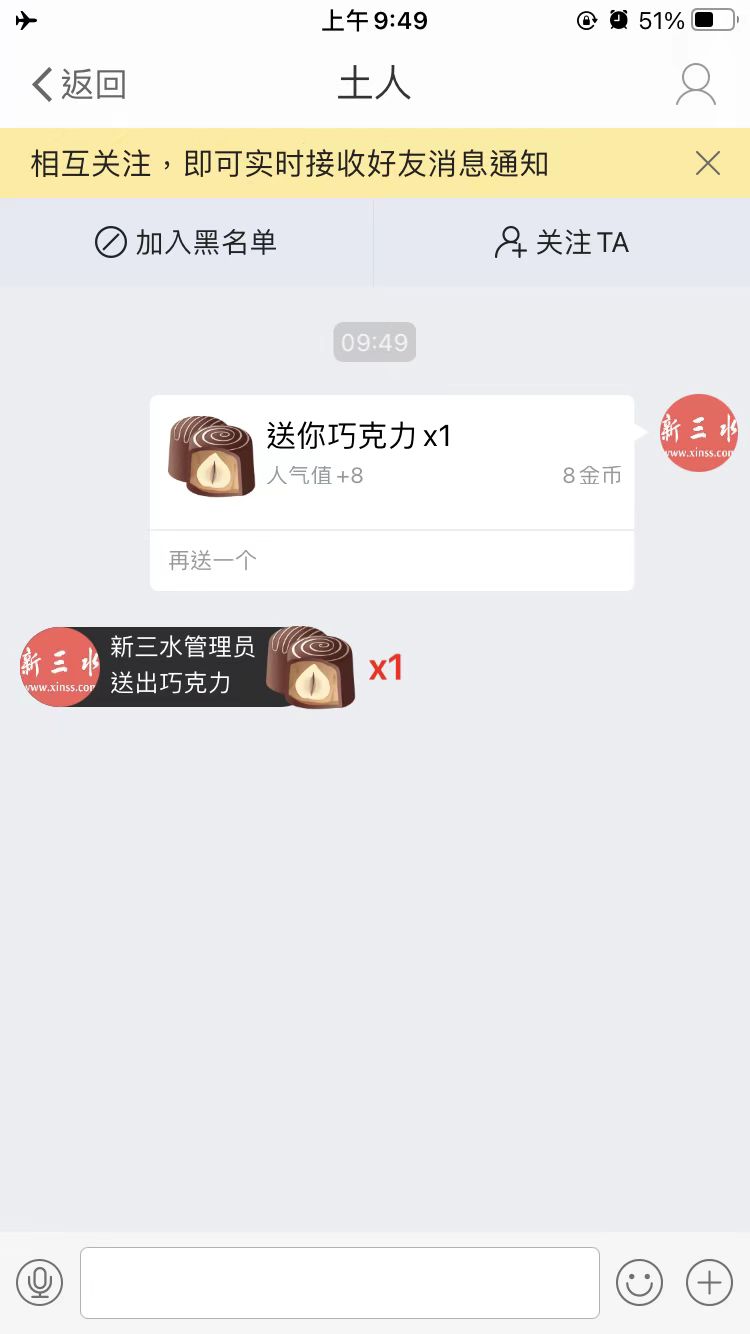Open the user profile icon

[x=695, y=85]
